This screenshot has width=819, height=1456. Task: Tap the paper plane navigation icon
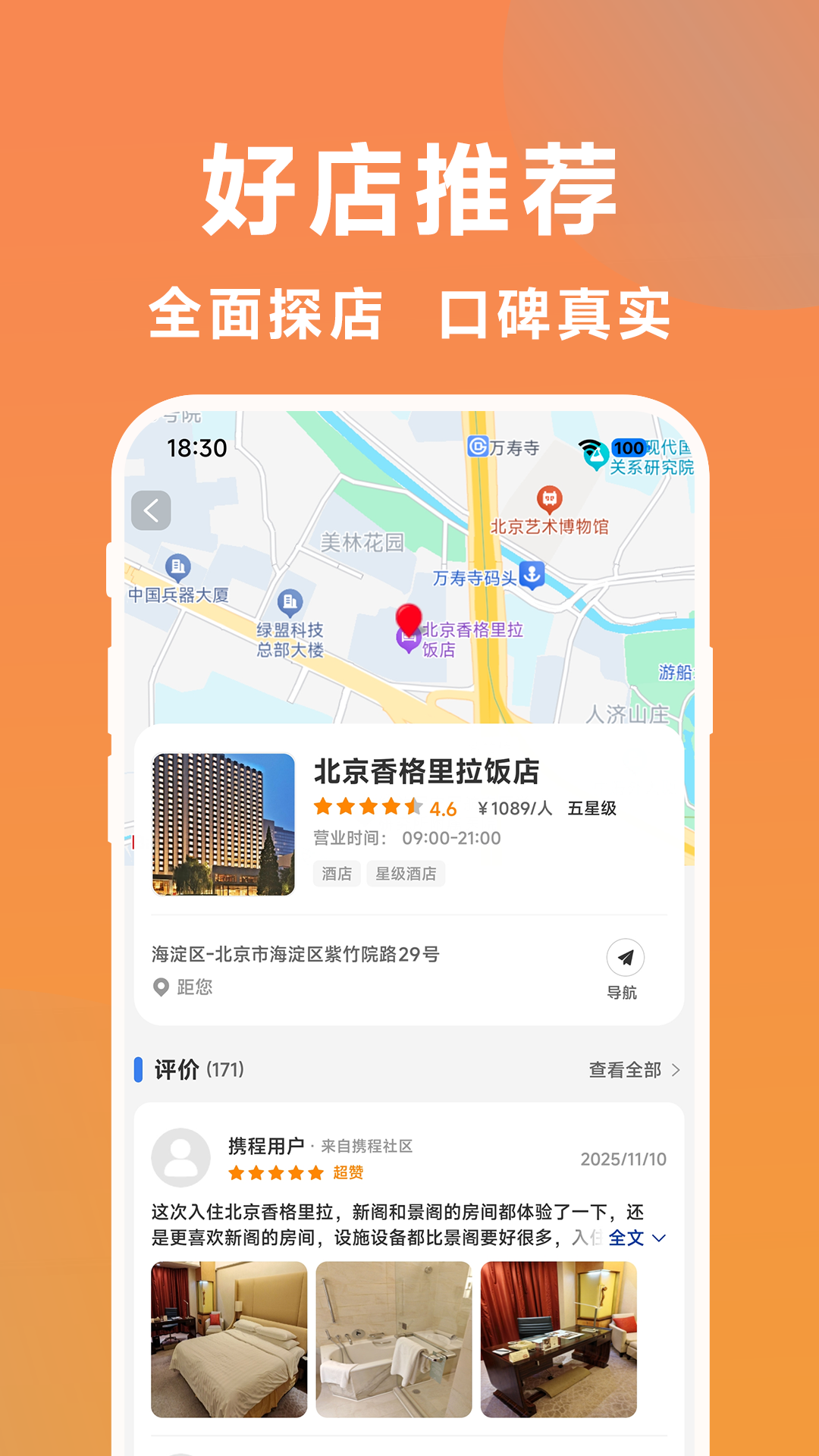pyautogui.click(x=625, y=959)
